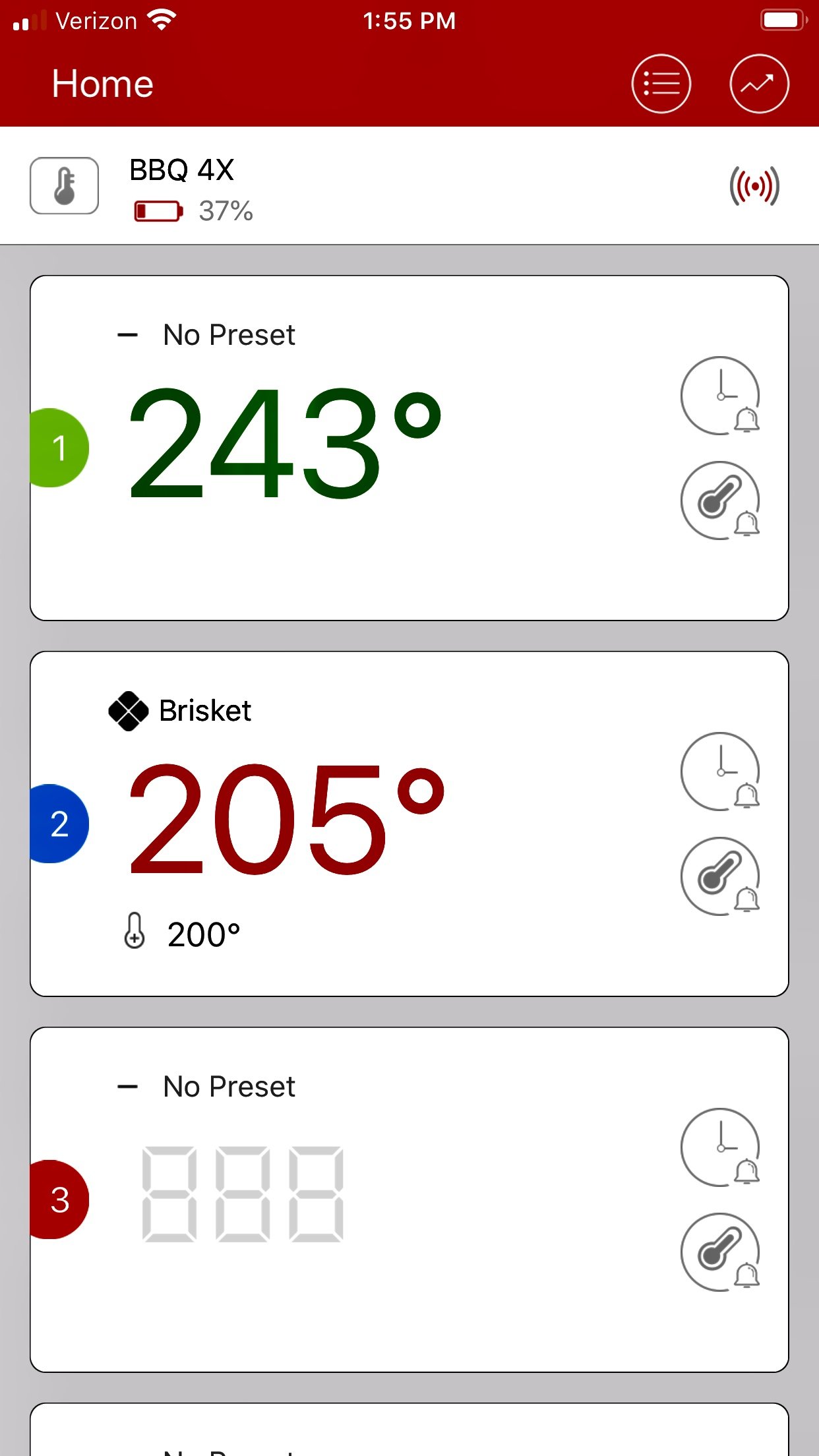Set a temperature alarm for Brisket probe
The width and height of the screenshot is (819, 1456).
[720, 876]
